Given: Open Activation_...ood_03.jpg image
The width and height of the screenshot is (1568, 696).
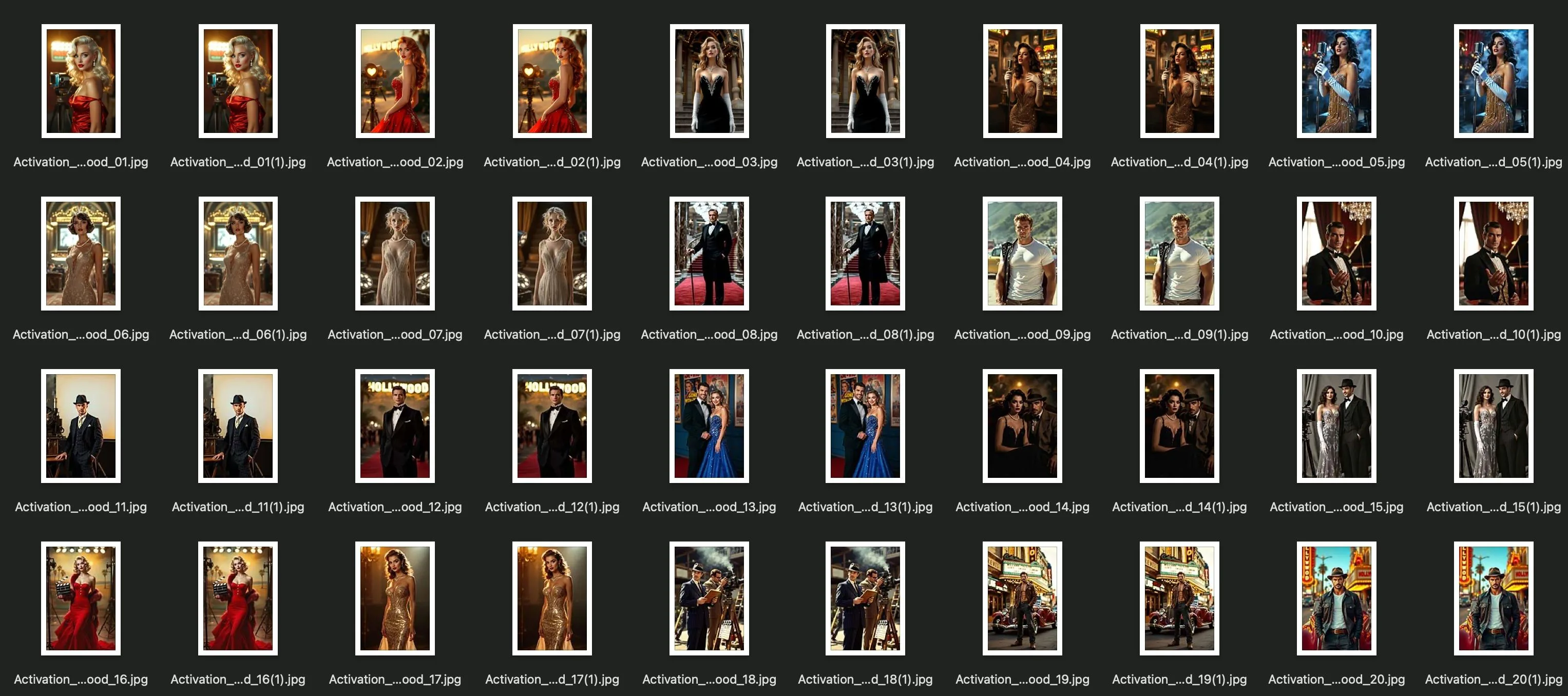Looking at the screenshot, I should 709,81.
